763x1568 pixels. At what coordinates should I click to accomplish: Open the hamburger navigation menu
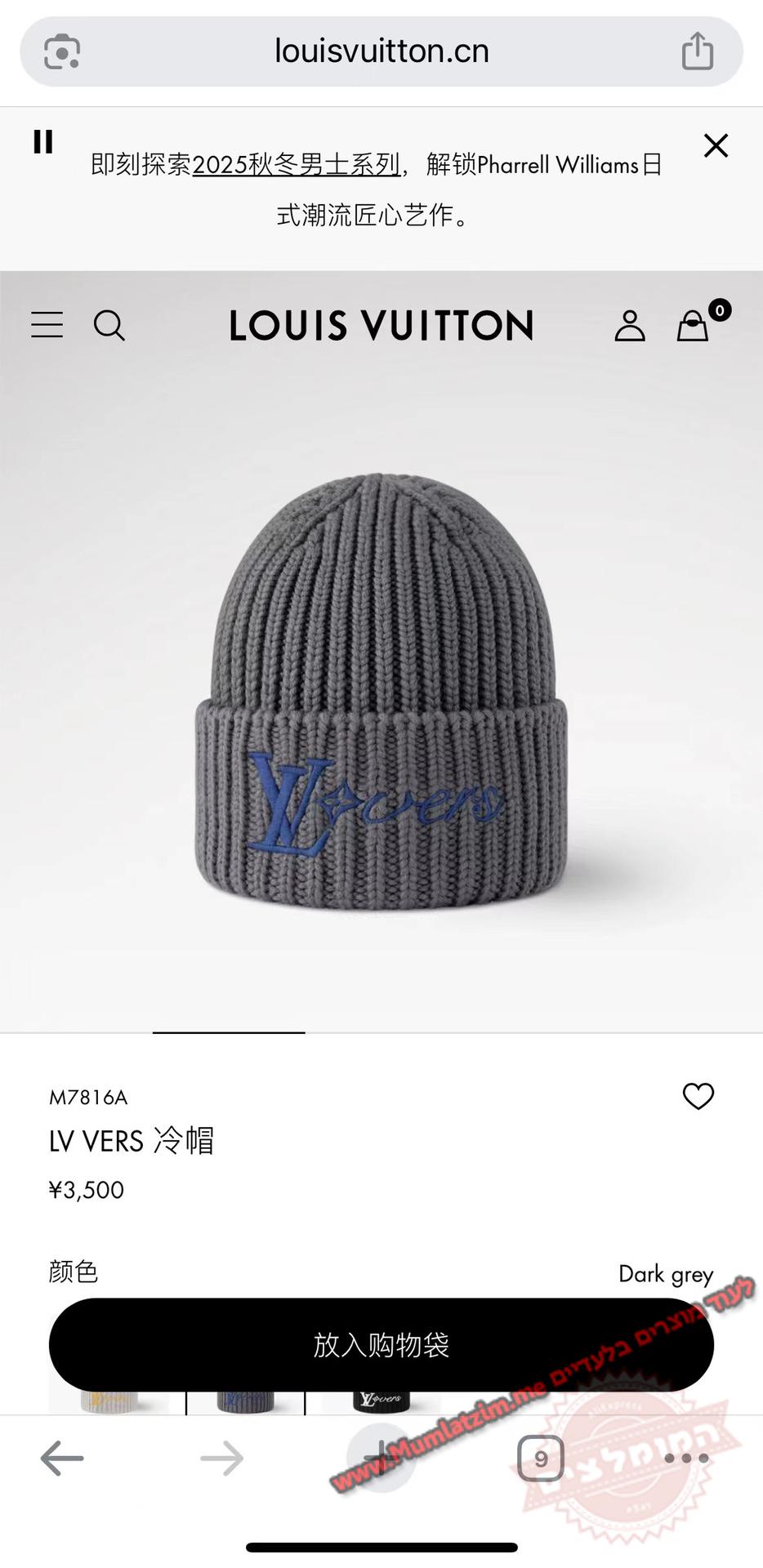[x=47, y=325]
